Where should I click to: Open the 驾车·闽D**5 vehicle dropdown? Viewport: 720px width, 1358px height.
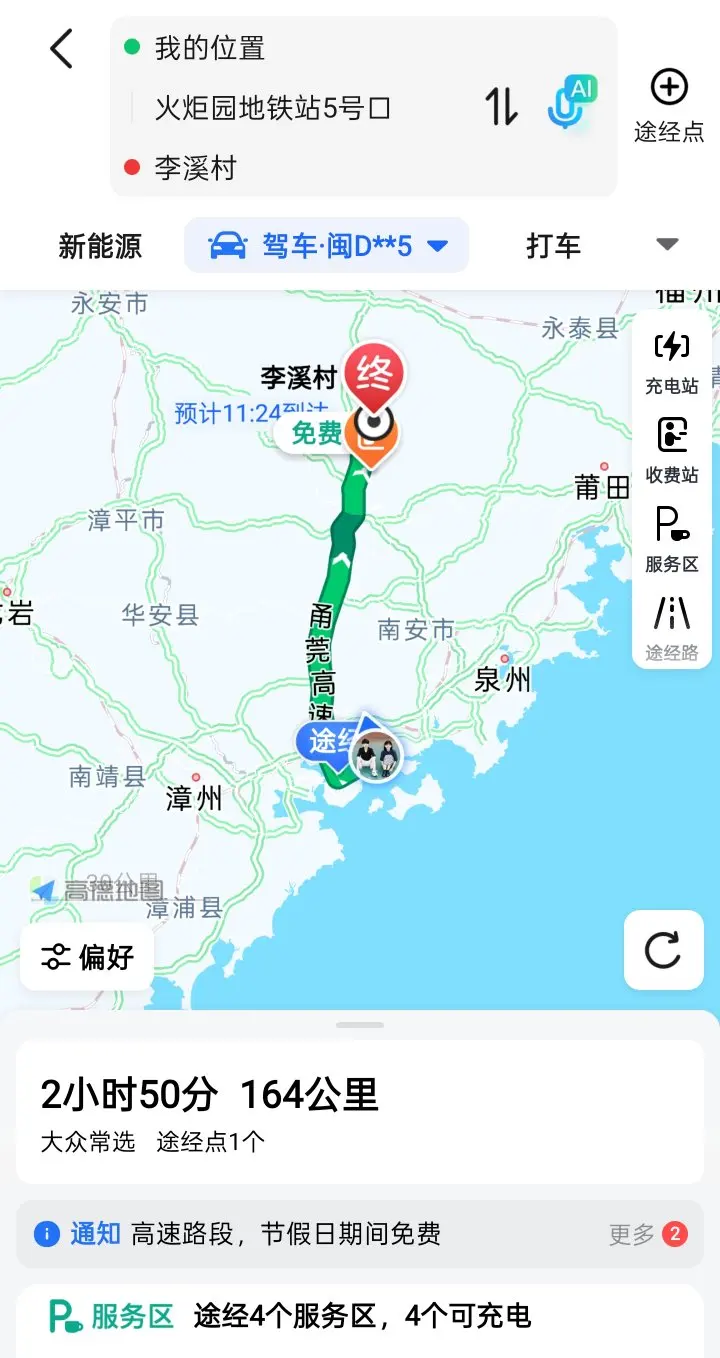(x=327, y=246)
